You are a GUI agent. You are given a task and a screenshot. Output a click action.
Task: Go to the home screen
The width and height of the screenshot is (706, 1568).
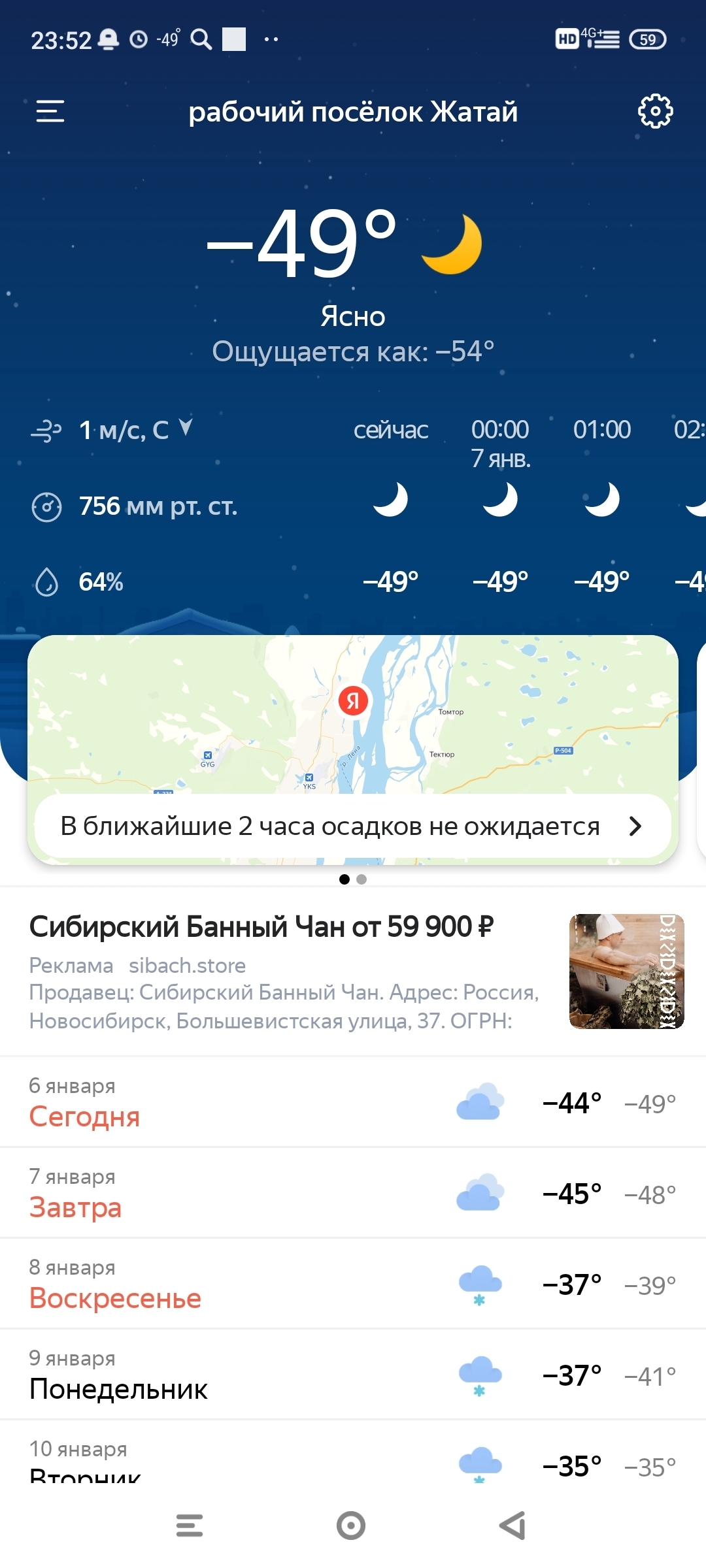(351, 1526)
